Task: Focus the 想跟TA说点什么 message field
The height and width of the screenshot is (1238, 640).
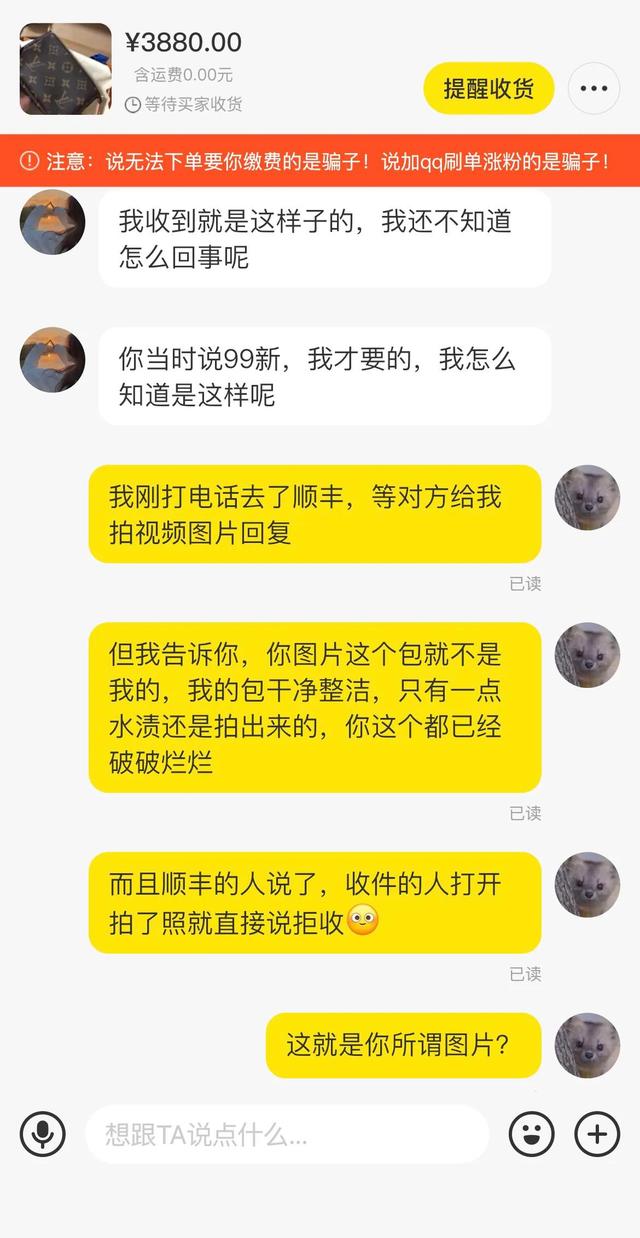Action: [x=286, y=1134]
